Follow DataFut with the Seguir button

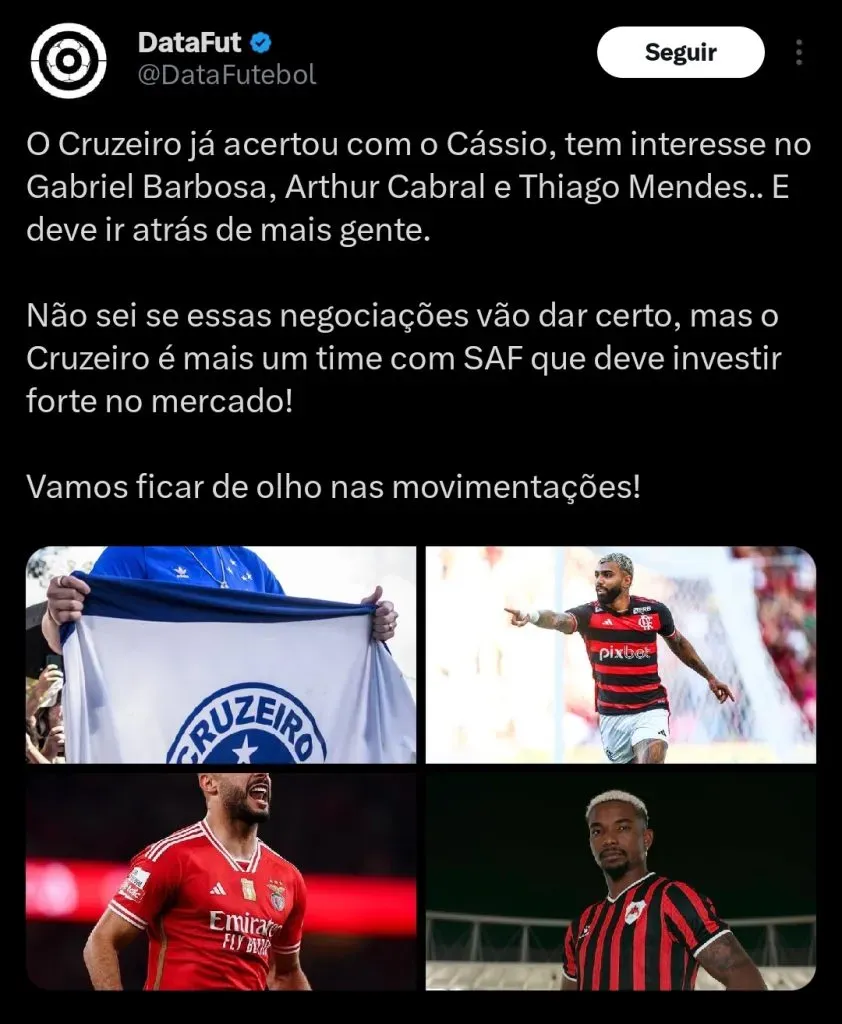680,53
